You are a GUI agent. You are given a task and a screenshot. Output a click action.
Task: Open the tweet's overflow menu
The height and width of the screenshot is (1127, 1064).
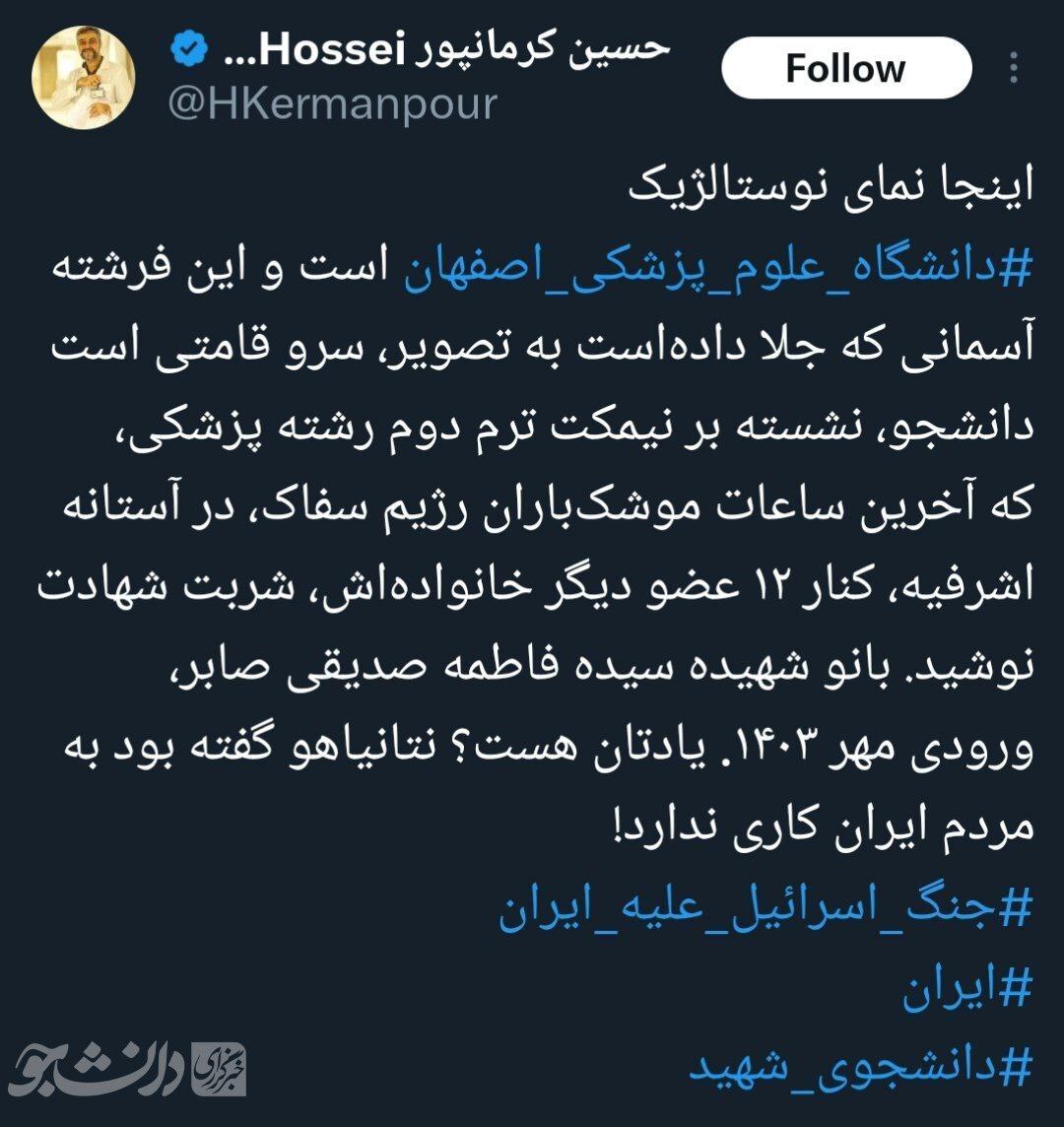click(x=1016, y=69)
